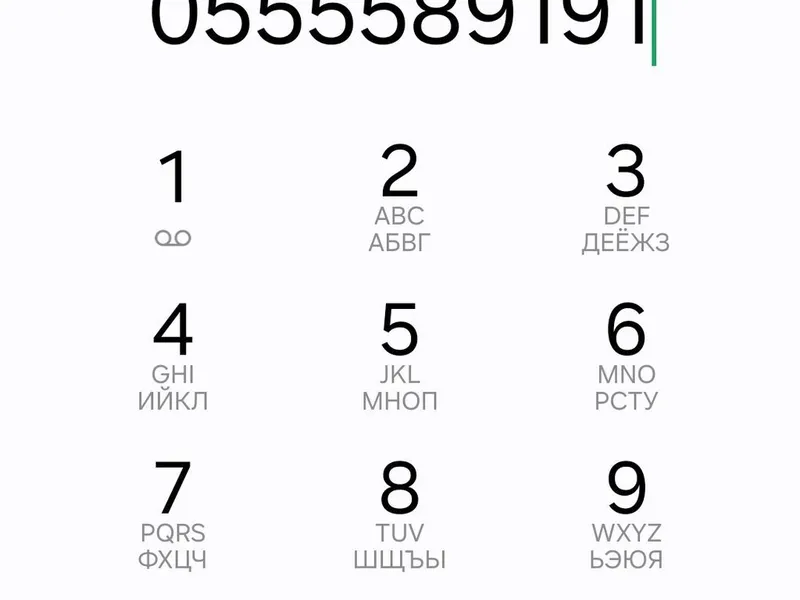Image resolution: width=800 pixels, height=600 pixels.
Task: Tap the 8 TUV key
Action: tap(400, 513)
